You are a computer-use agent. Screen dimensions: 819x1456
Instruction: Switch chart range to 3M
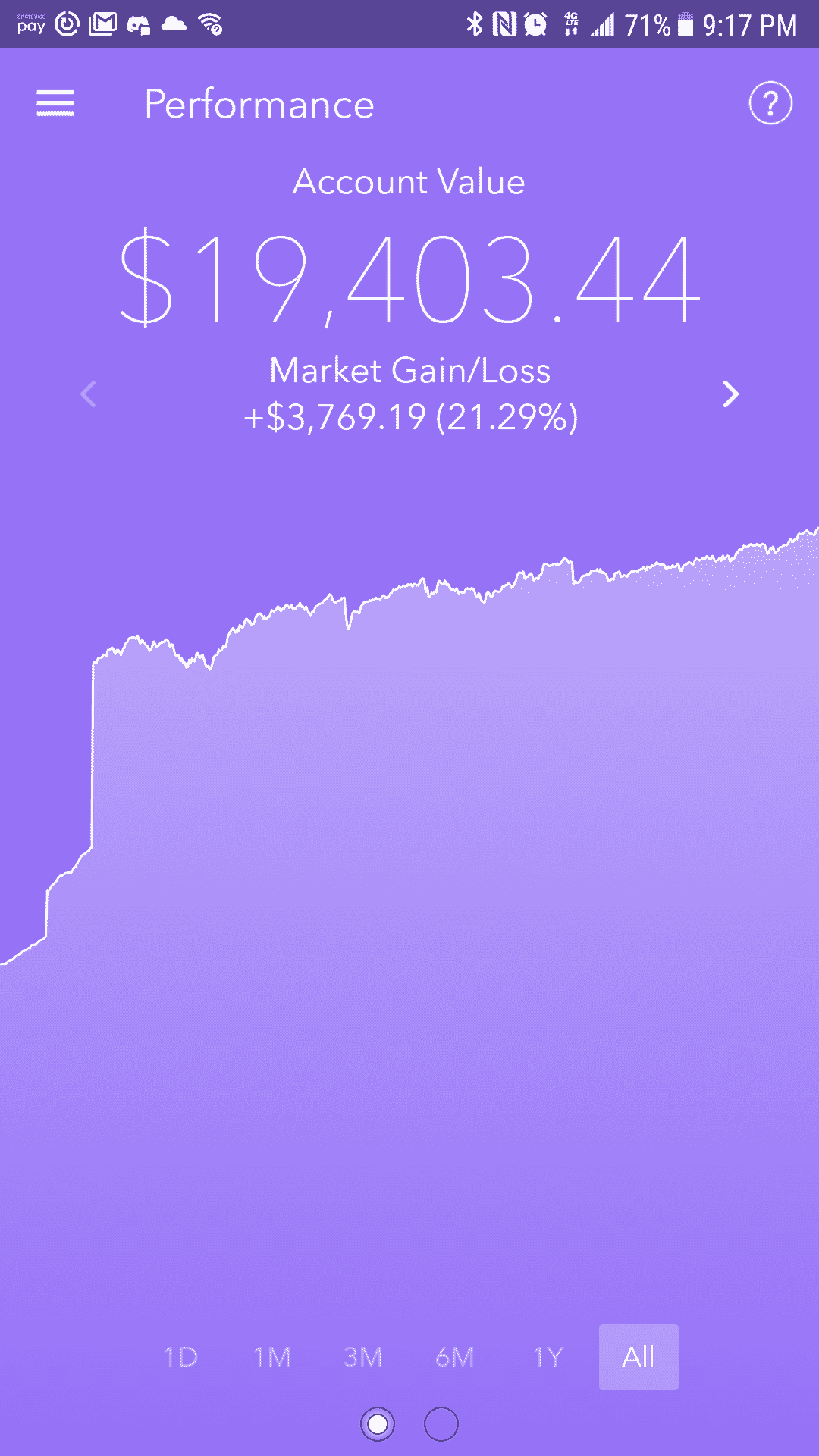click(x=363, y=1357)
